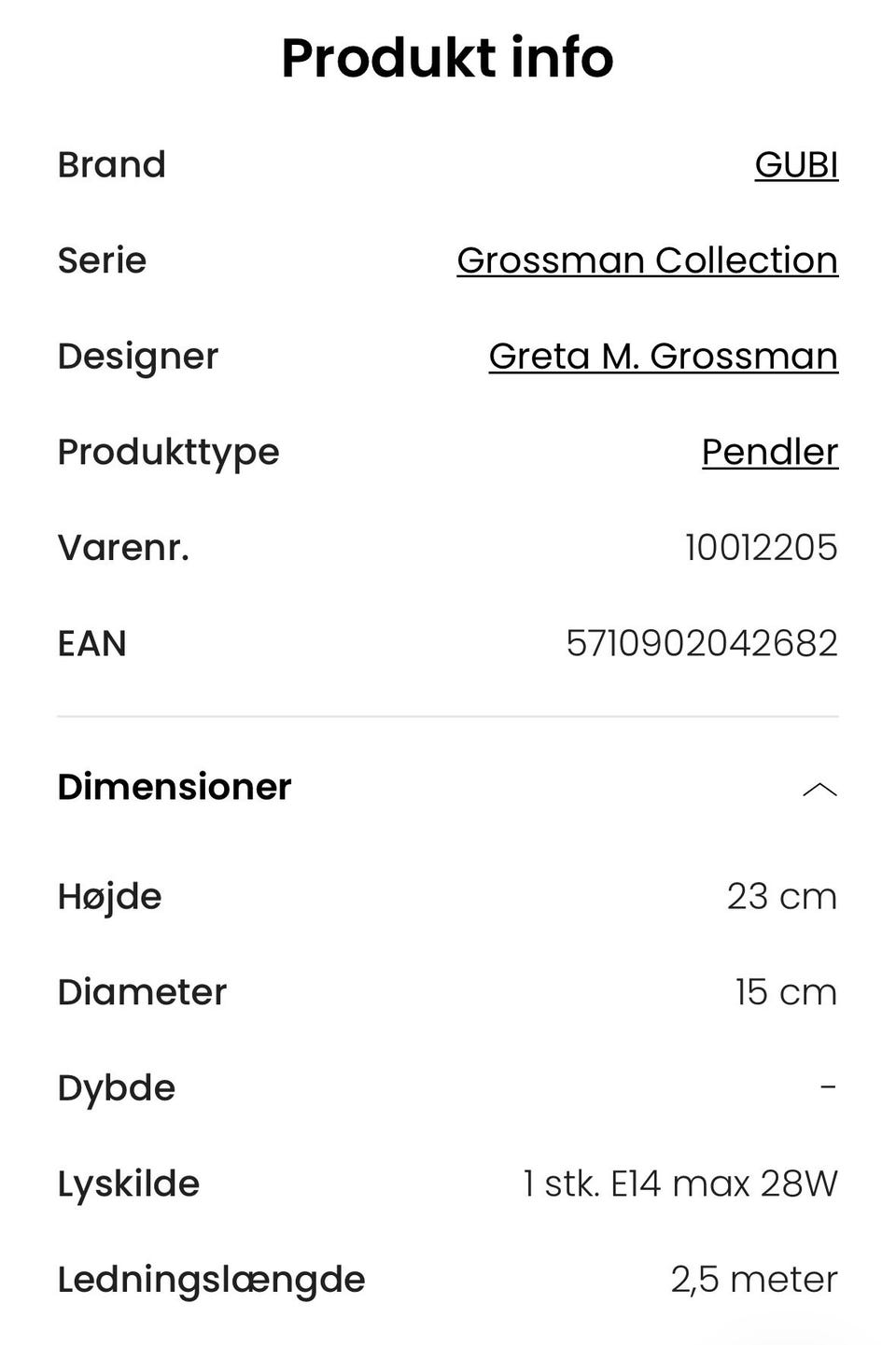
Task: Click the Serie row label
Action: [x=101, y=260]
